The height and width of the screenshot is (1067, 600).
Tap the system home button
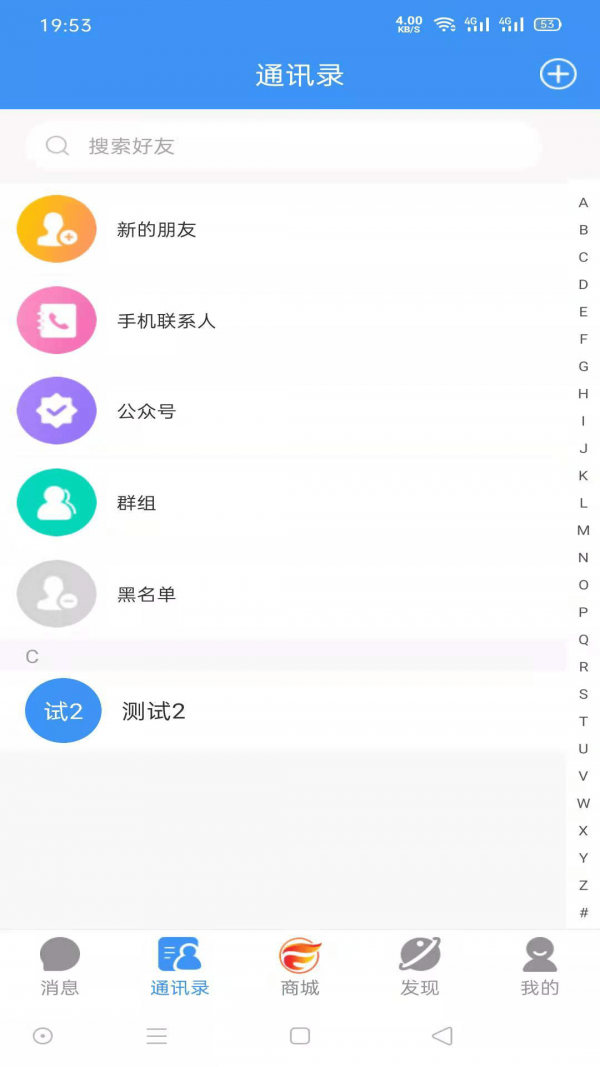pyautogui.click(x=300, y=1036)
